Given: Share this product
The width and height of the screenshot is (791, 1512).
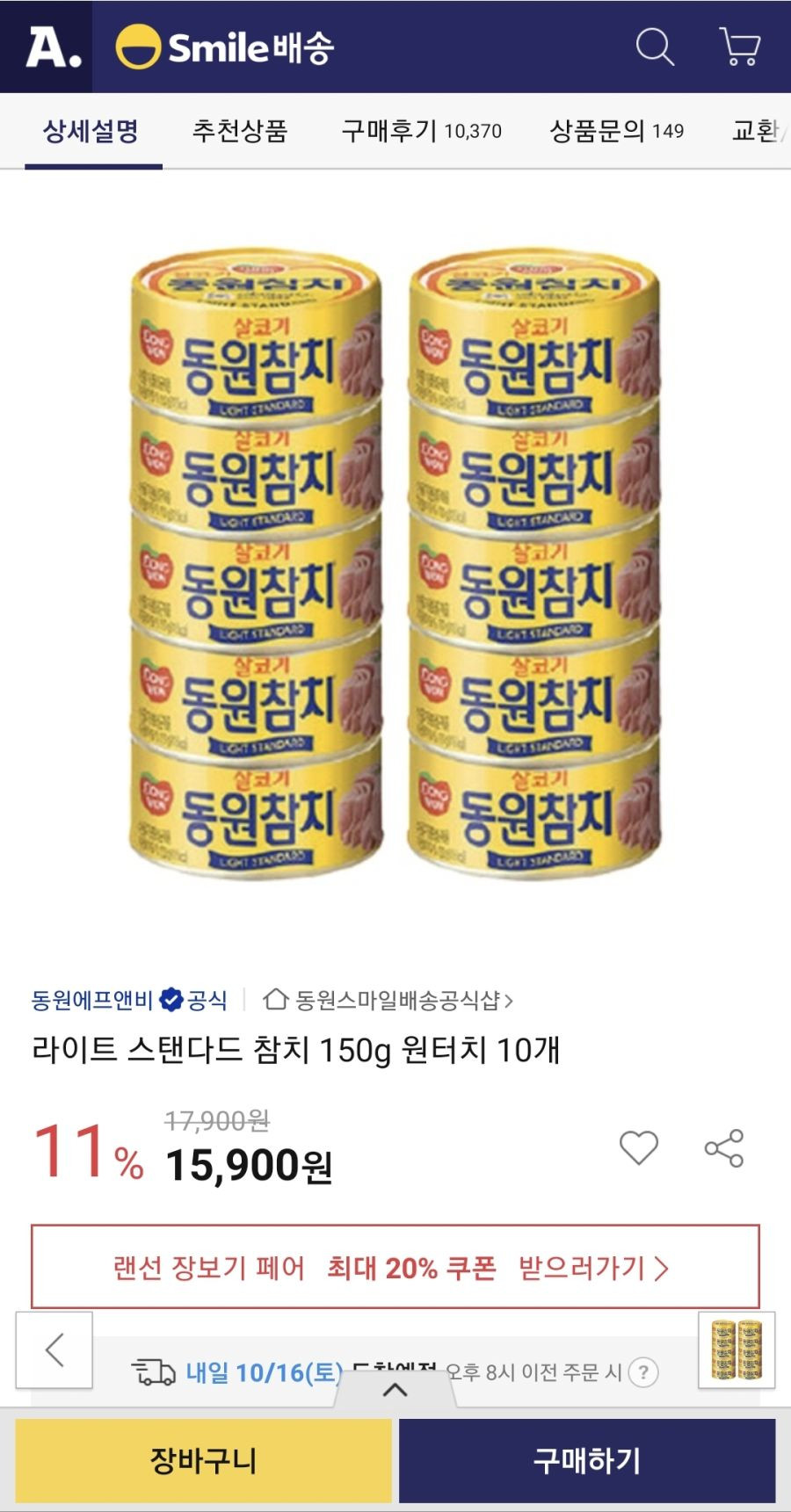Looking at the screenshot, I should [724, 1147].
